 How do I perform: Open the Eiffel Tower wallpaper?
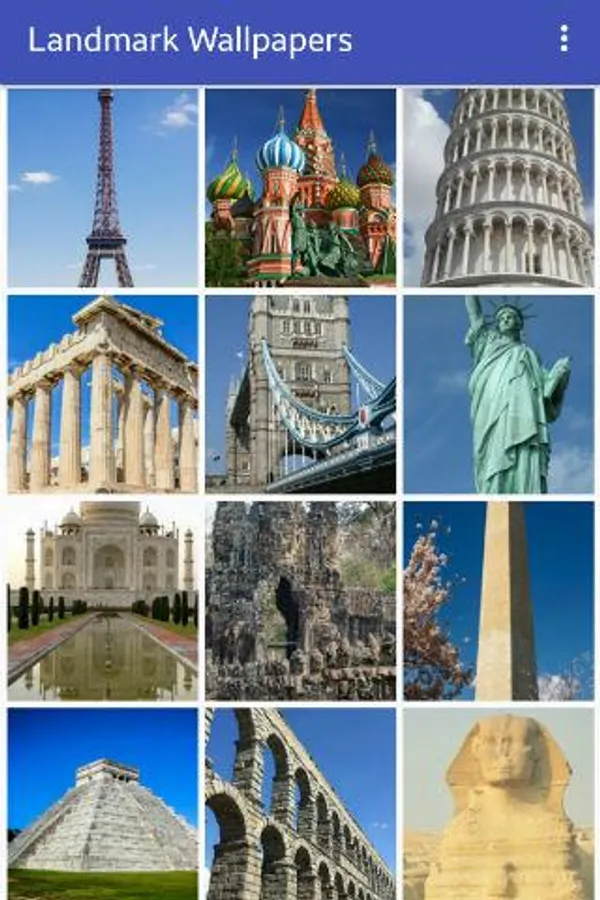point(103,188)
